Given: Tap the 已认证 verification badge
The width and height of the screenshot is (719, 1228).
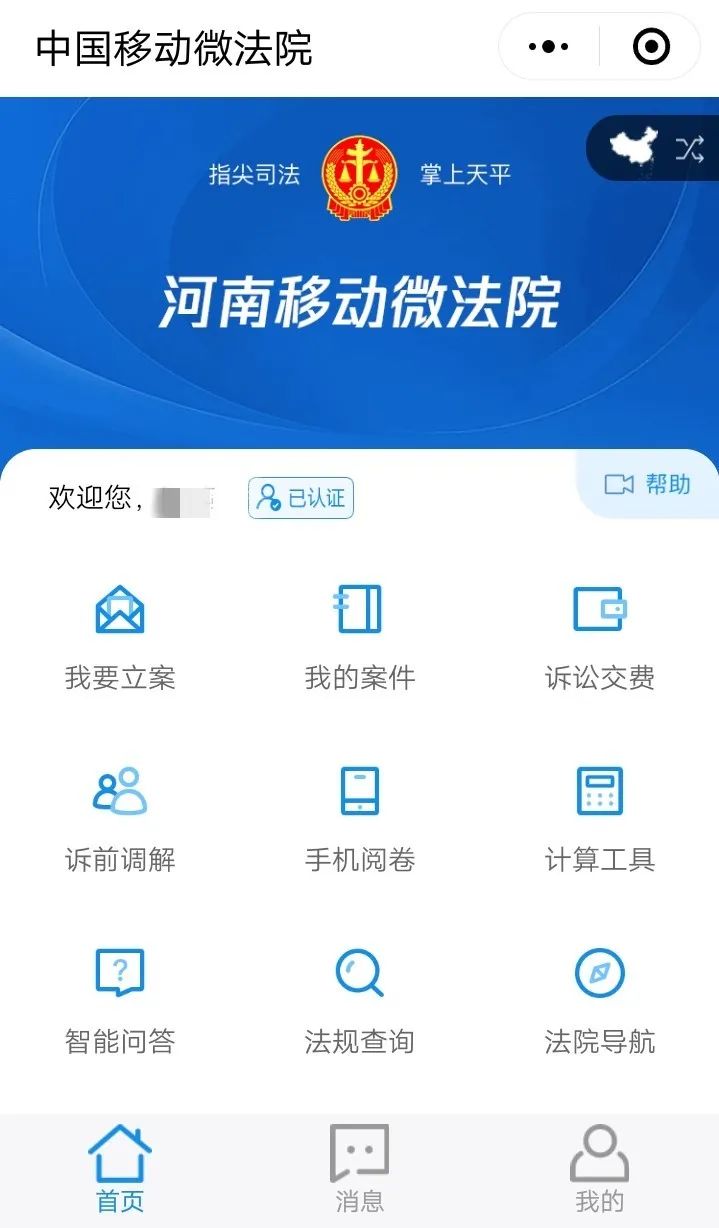Looking at the screenshot, I should coord(301,498).
